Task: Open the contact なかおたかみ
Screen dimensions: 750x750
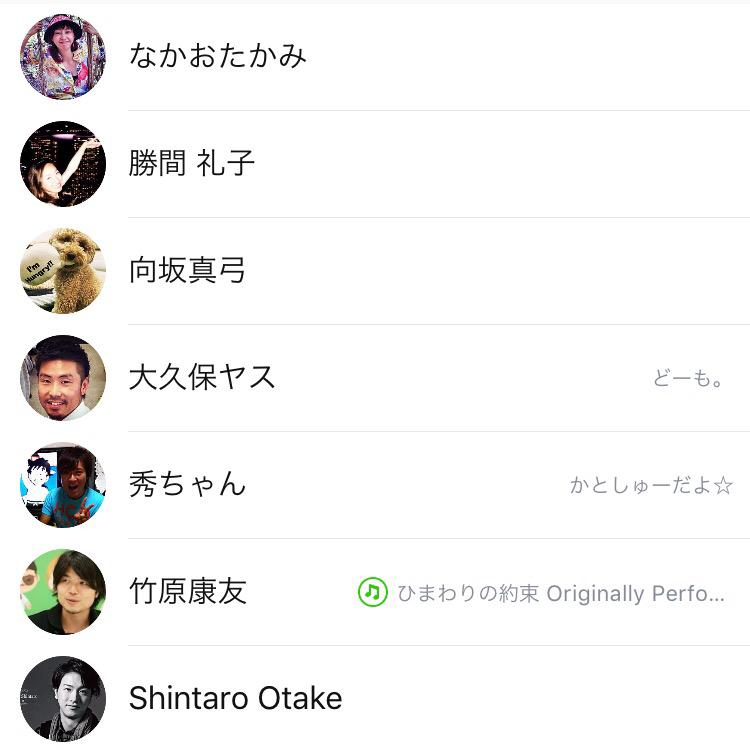Action: pos(217,56)
